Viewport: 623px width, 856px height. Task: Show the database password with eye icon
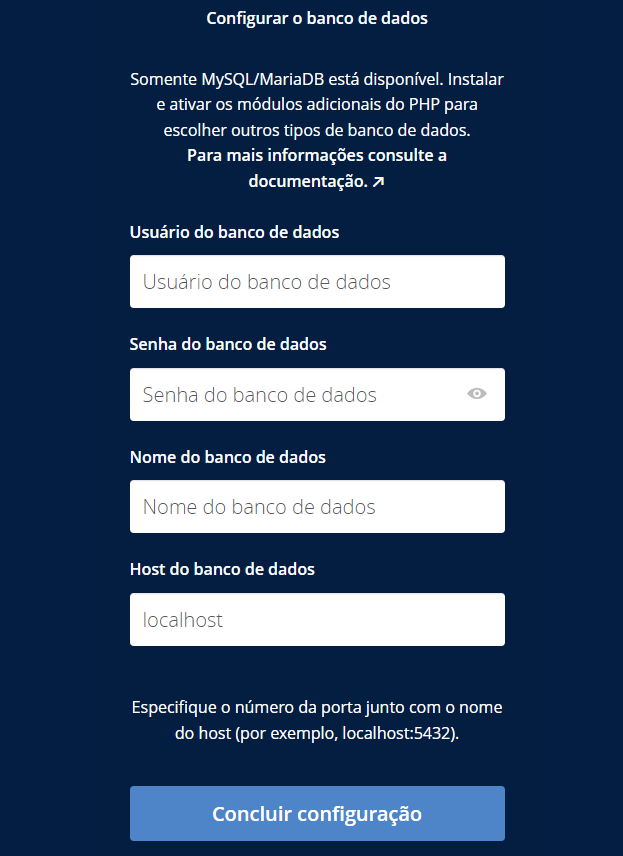477,394
